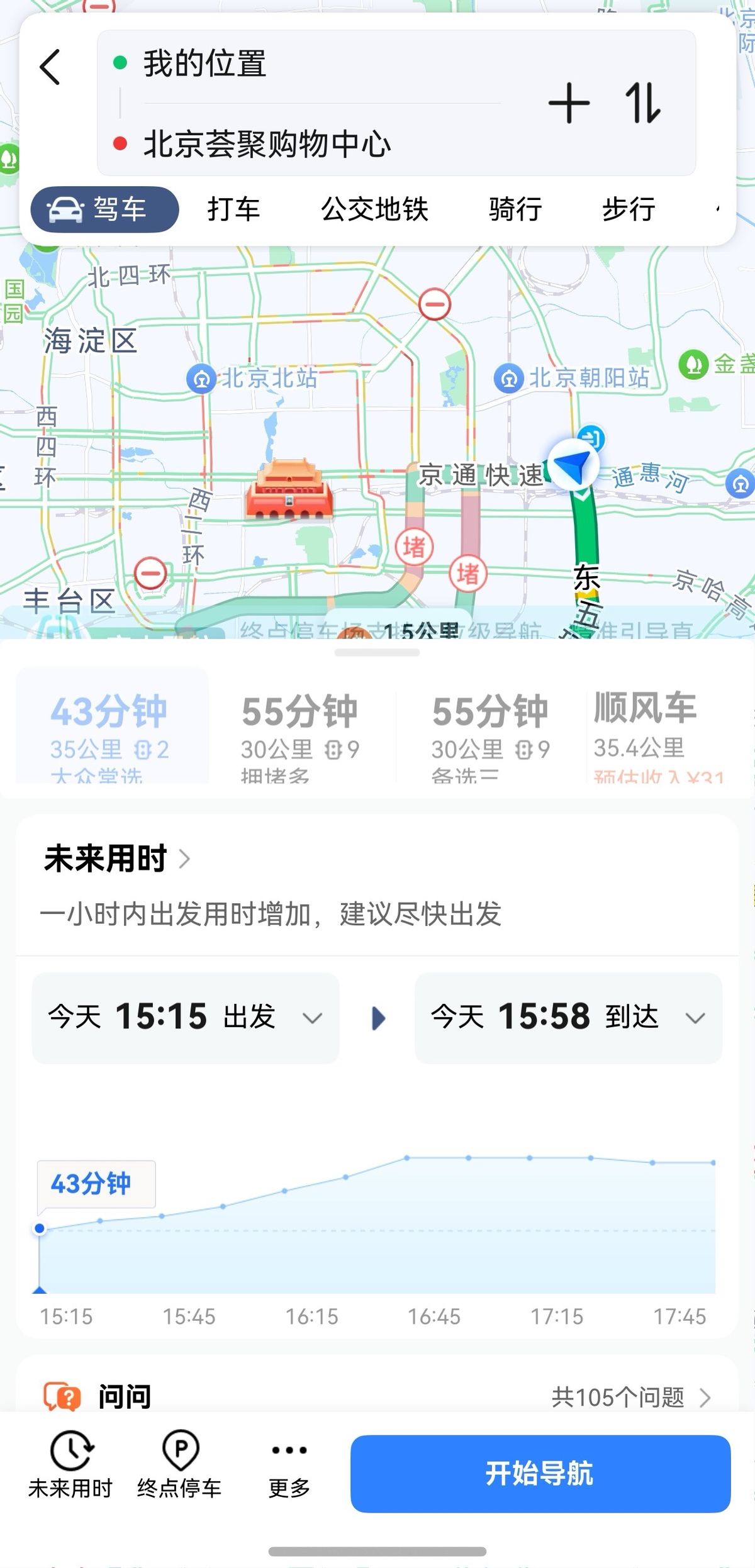Viewport: 755px width, 1568px height.
Task: Change the 今天 15:58 到达 arrival time
Action: click(568, 1018)
